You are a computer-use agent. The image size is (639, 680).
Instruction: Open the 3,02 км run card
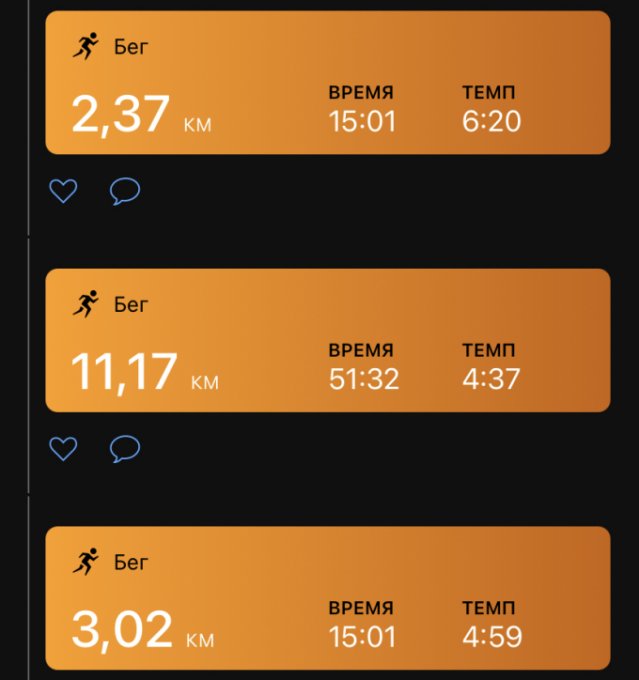pyautogui.click(x=327, y=598)
